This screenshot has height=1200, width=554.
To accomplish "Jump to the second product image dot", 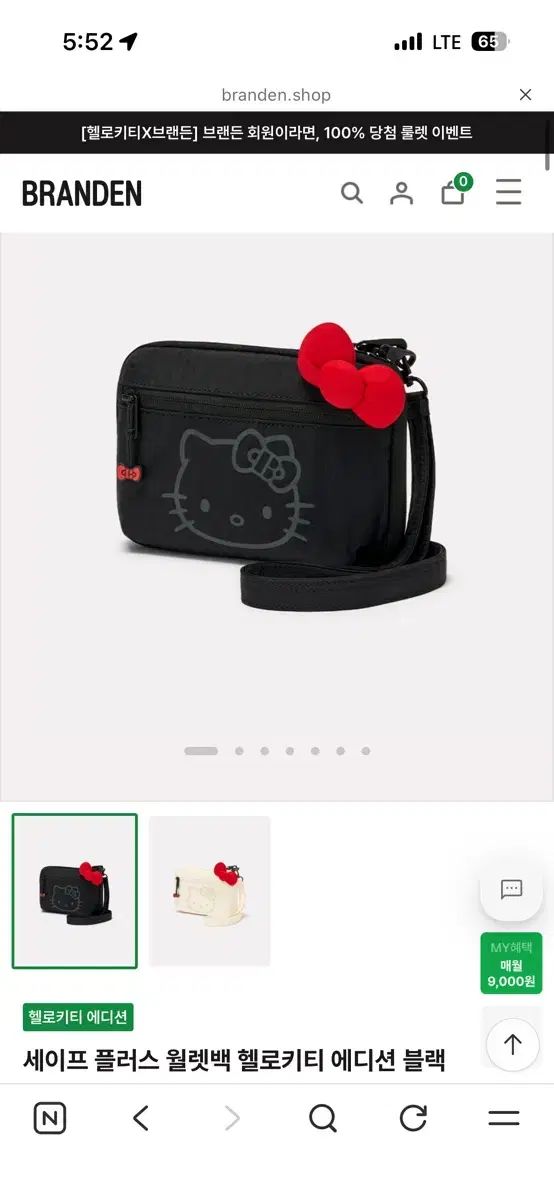I will [x=239, y=751].
